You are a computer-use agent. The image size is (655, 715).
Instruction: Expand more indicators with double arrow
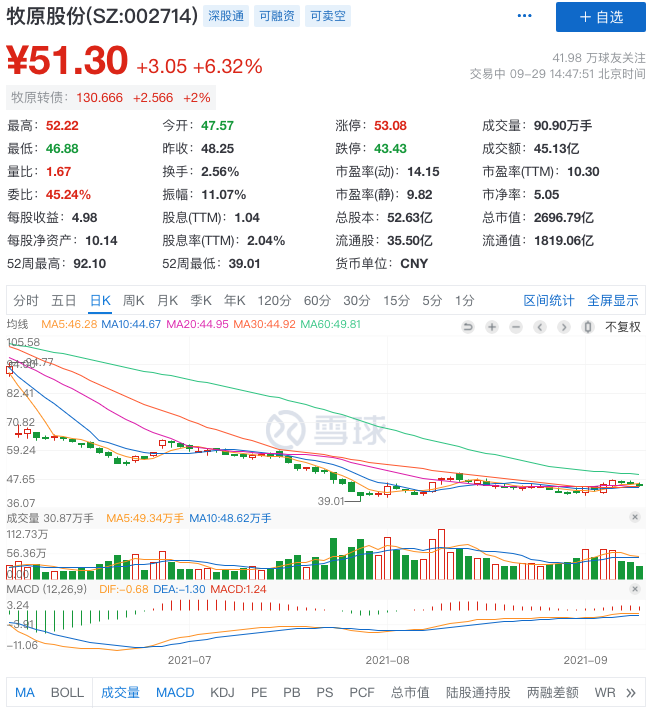tap(631, 692)
